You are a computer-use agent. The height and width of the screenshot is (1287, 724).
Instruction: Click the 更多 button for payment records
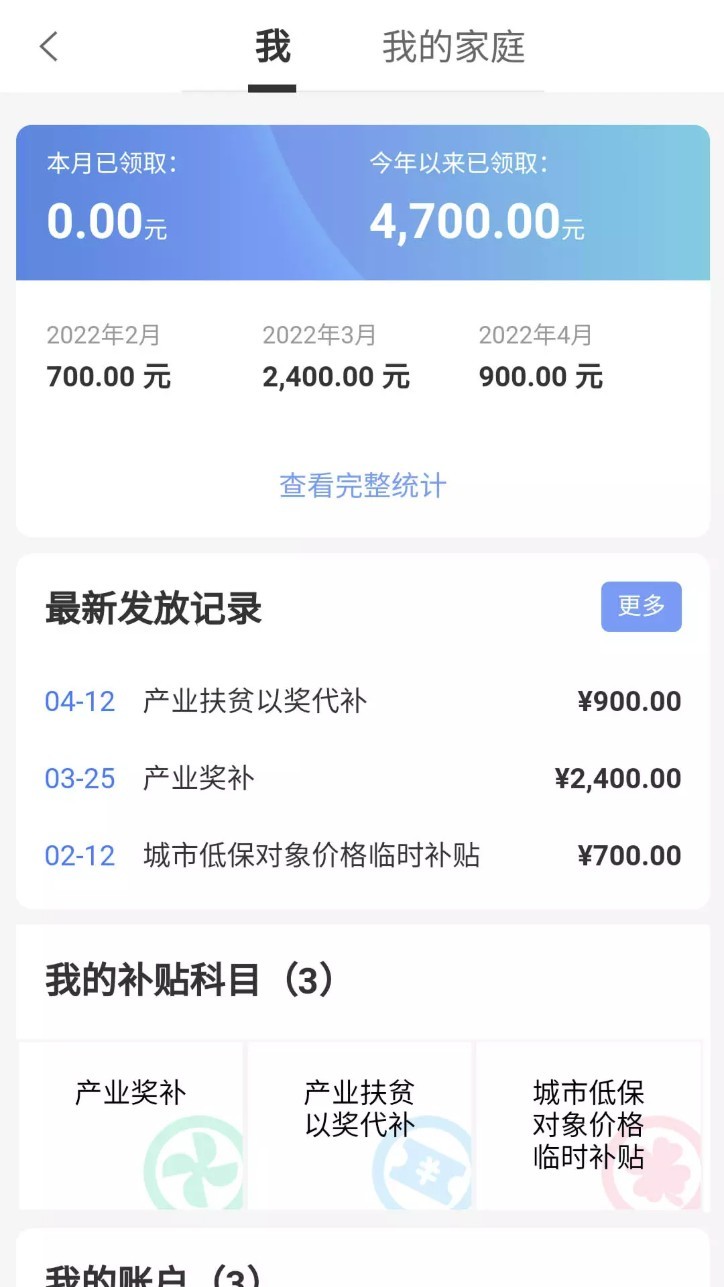coord(641,606)
